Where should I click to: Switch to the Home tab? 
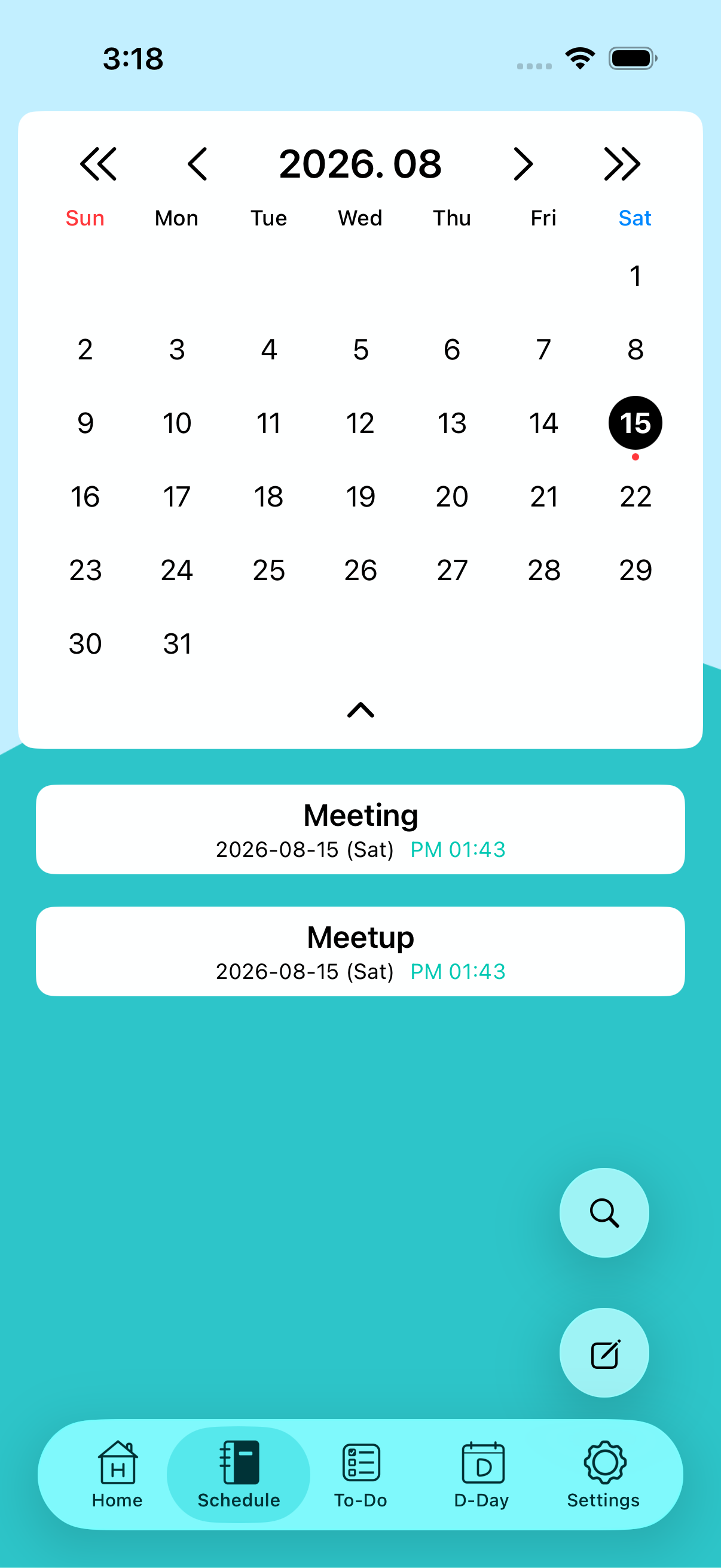(117, 1474)
